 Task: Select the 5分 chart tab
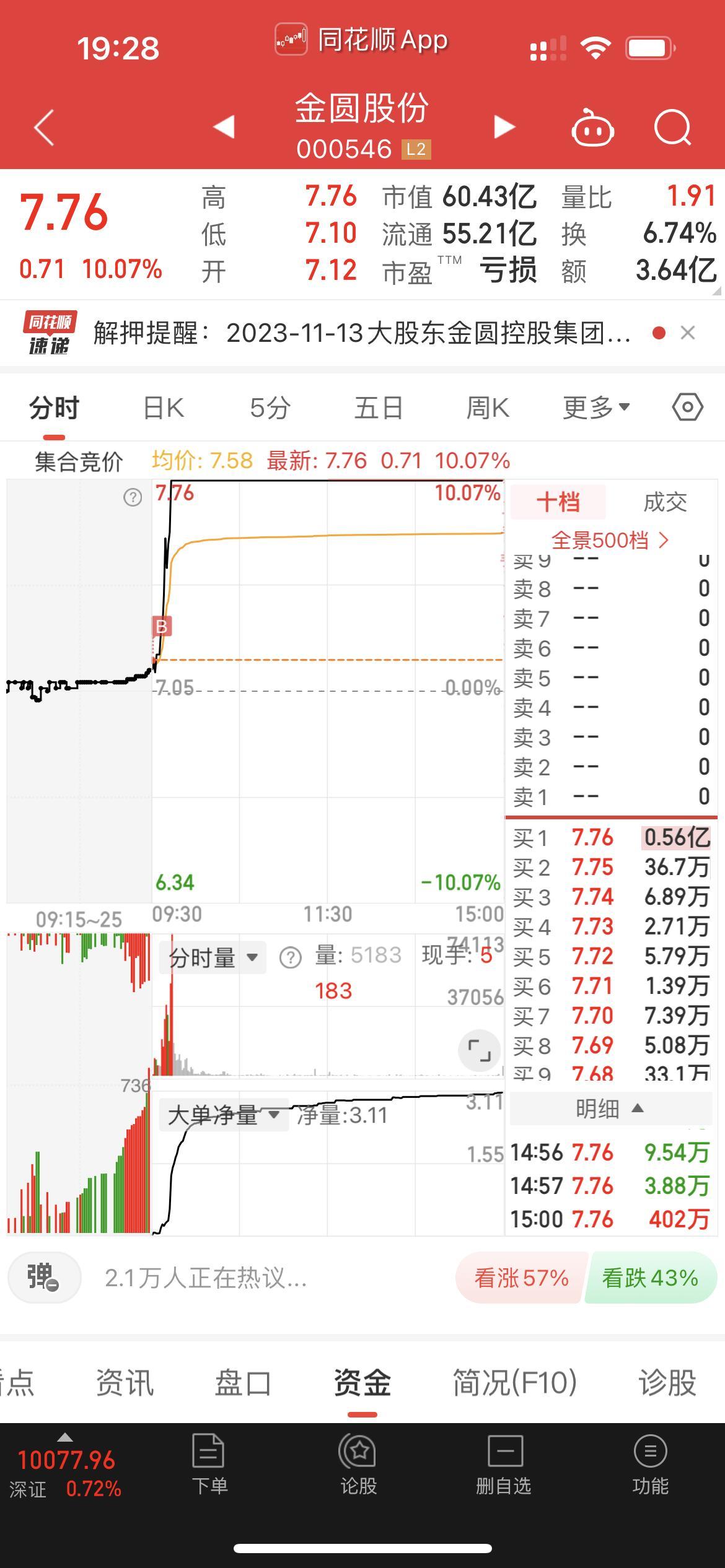[270, 408]
